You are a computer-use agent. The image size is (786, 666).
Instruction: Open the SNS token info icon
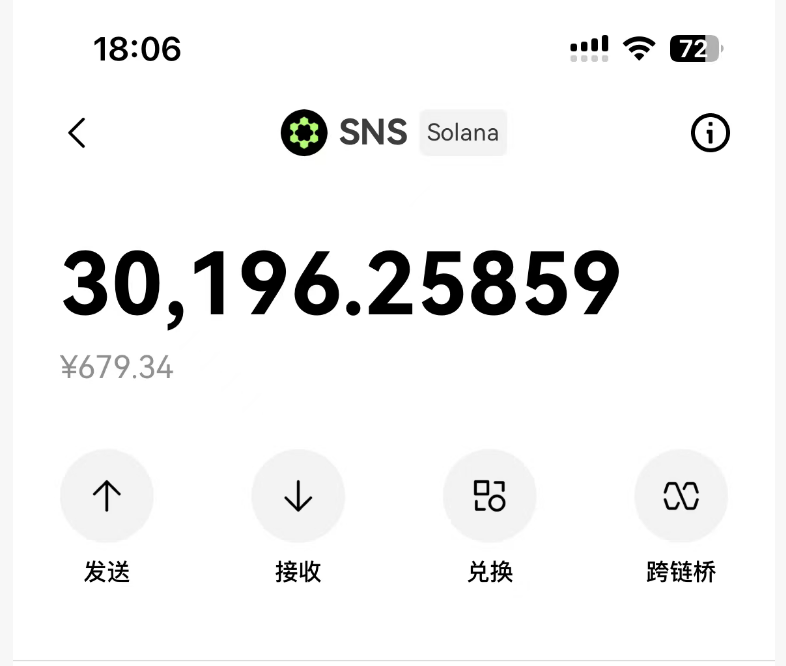tap(710, 133)
